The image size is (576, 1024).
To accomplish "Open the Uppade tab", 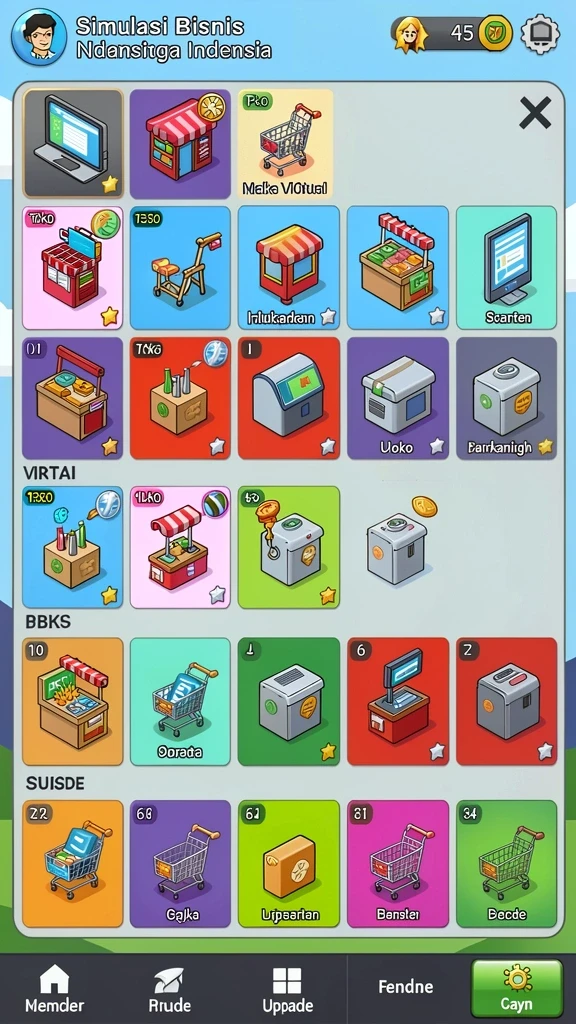I will click(287, 988).
